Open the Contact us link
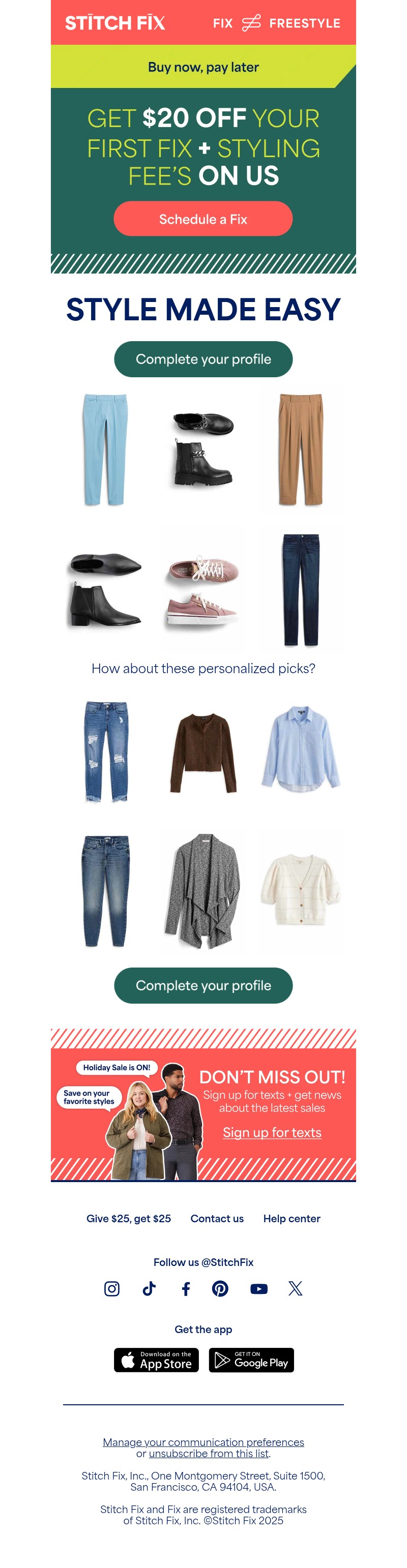 click(x=217, y=1219)
